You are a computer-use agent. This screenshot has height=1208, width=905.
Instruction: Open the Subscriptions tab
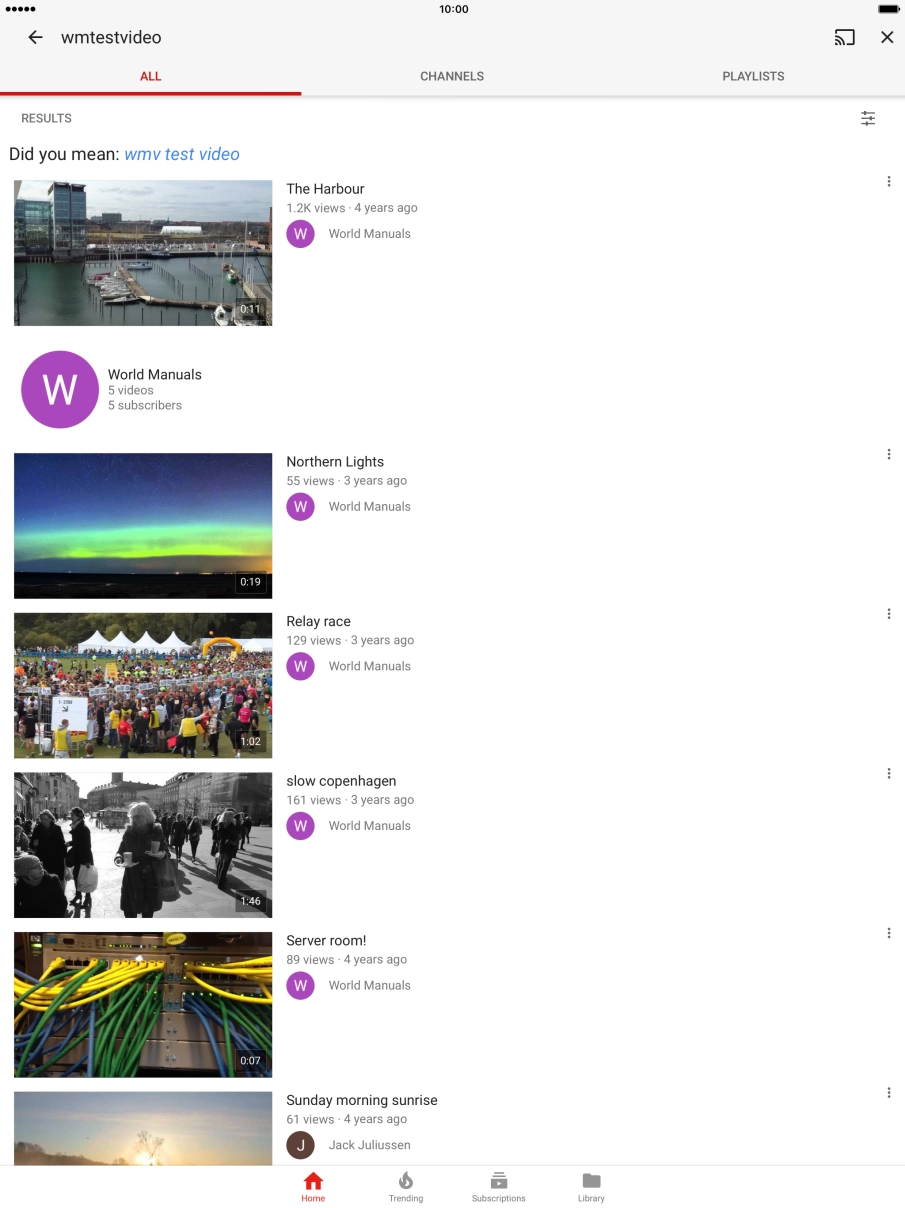point(499,1187)
